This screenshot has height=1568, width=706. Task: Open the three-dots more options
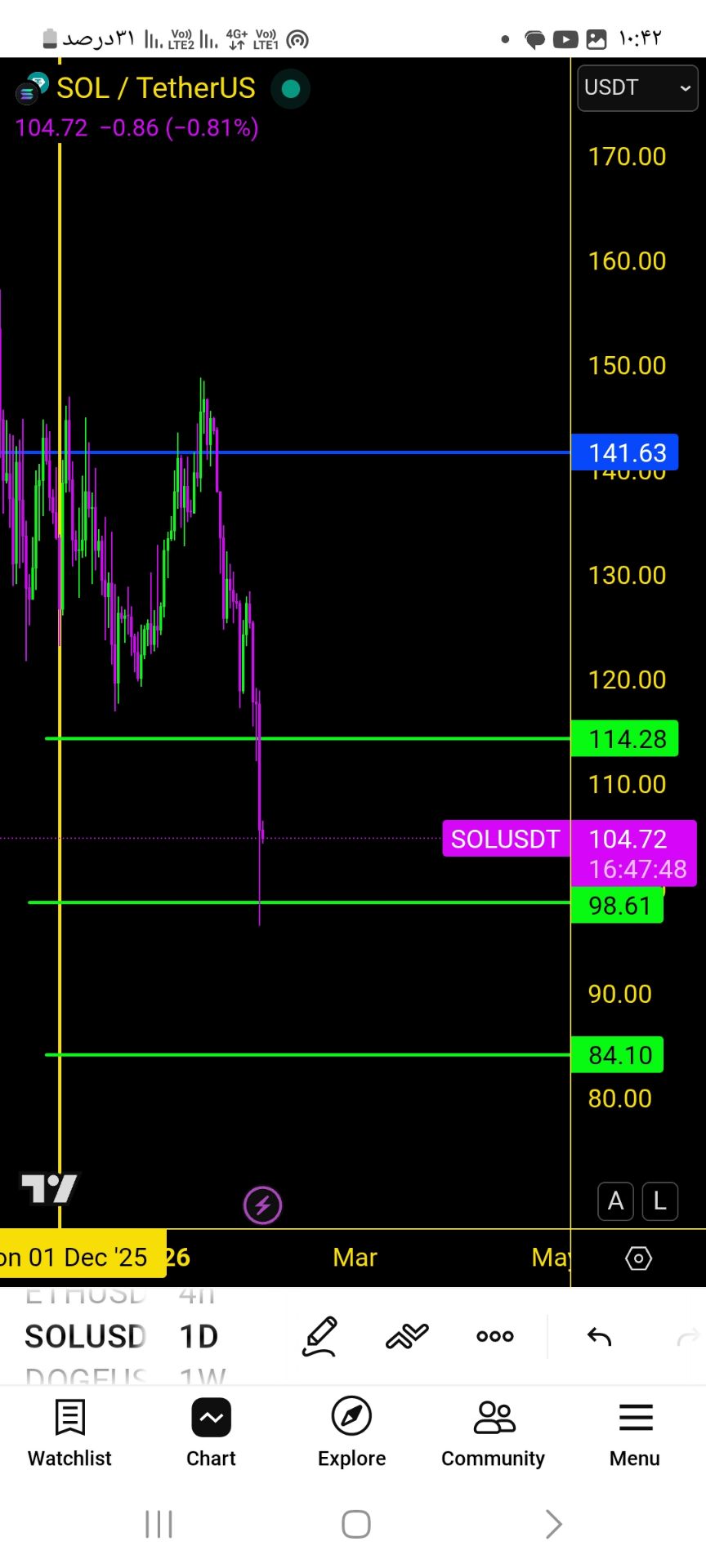(x=495, y=1336)
